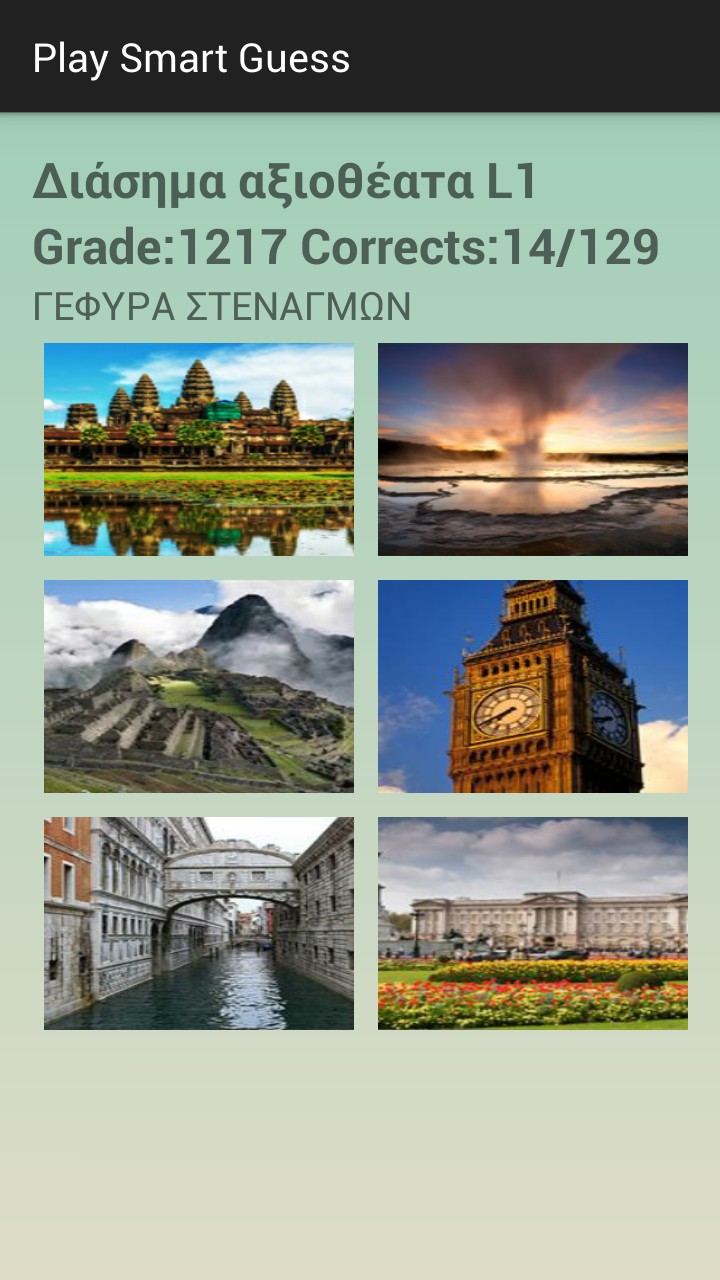Choose the erupting geyser picture
The image size is (720, 1280).
click(x=532, y=449)
